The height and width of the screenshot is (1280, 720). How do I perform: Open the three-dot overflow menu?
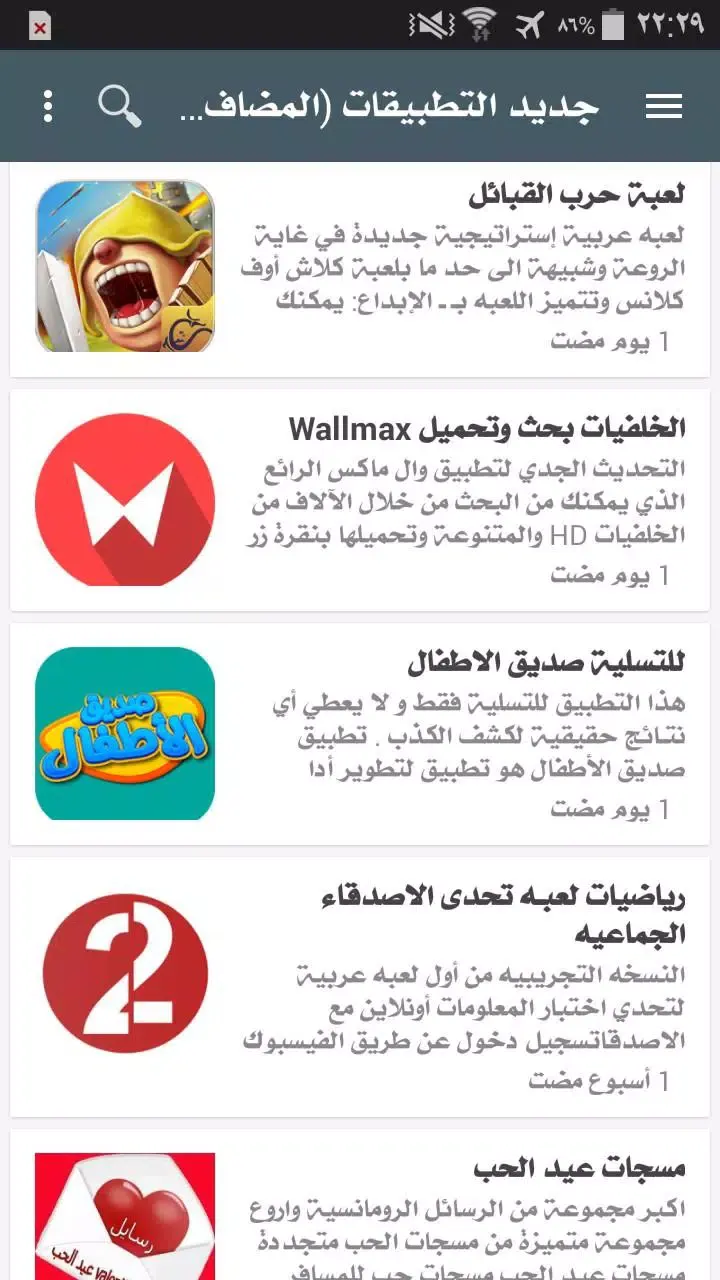[x=47, y=106]
